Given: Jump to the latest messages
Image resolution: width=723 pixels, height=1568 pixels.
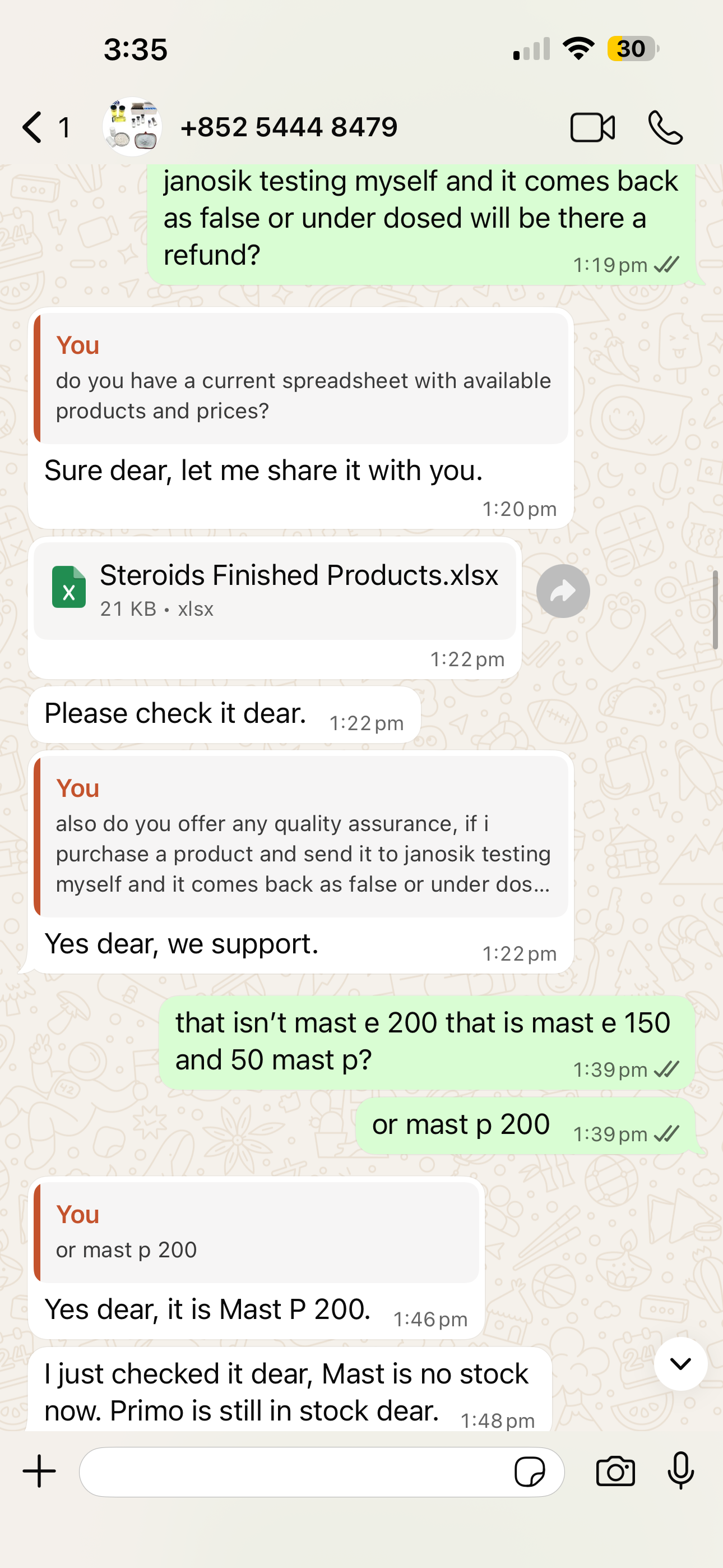Looking at the screenshot, I should tap(680, 1363).
